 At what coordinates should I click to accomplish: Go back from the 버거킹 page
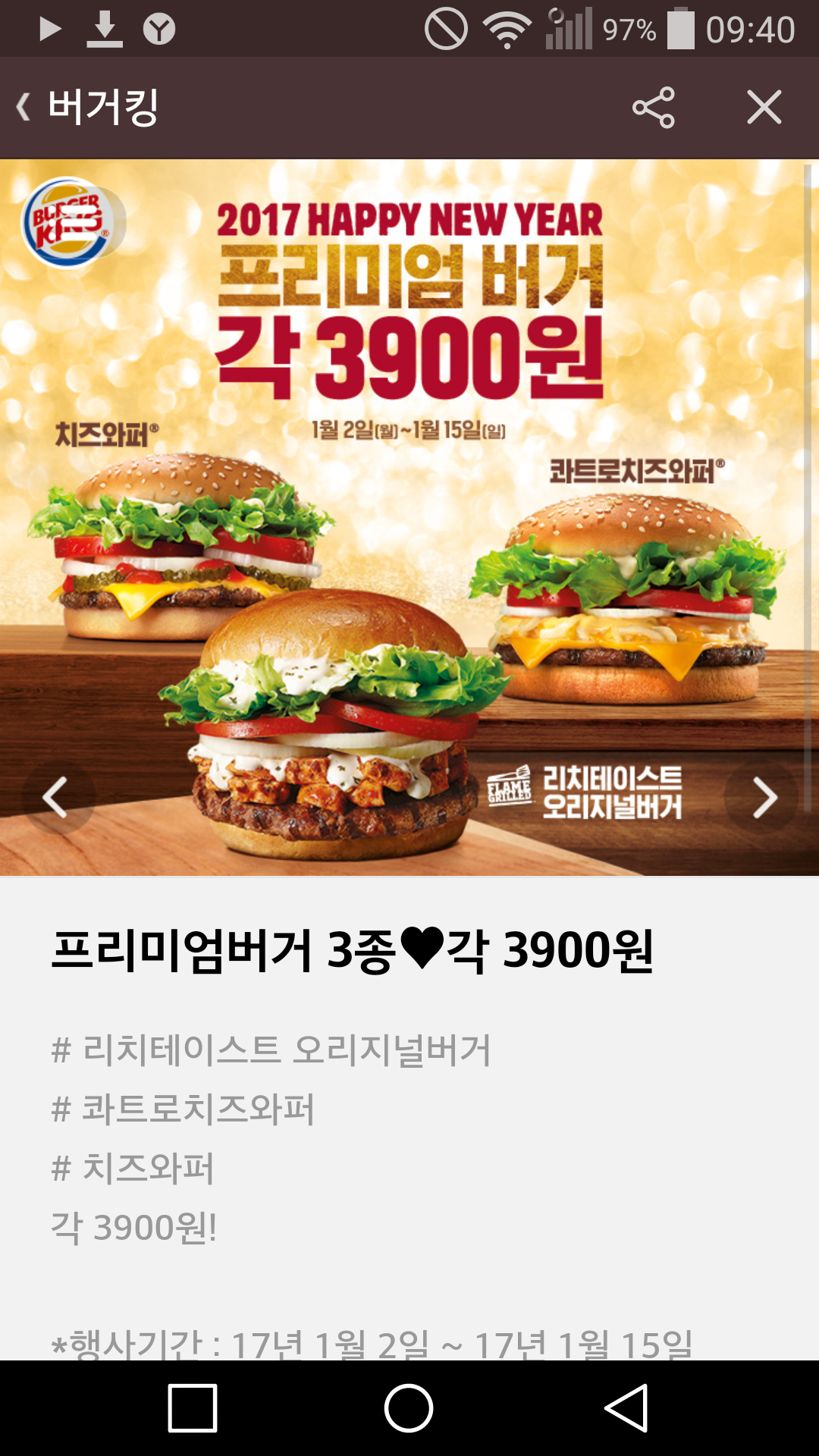(25, 107)
